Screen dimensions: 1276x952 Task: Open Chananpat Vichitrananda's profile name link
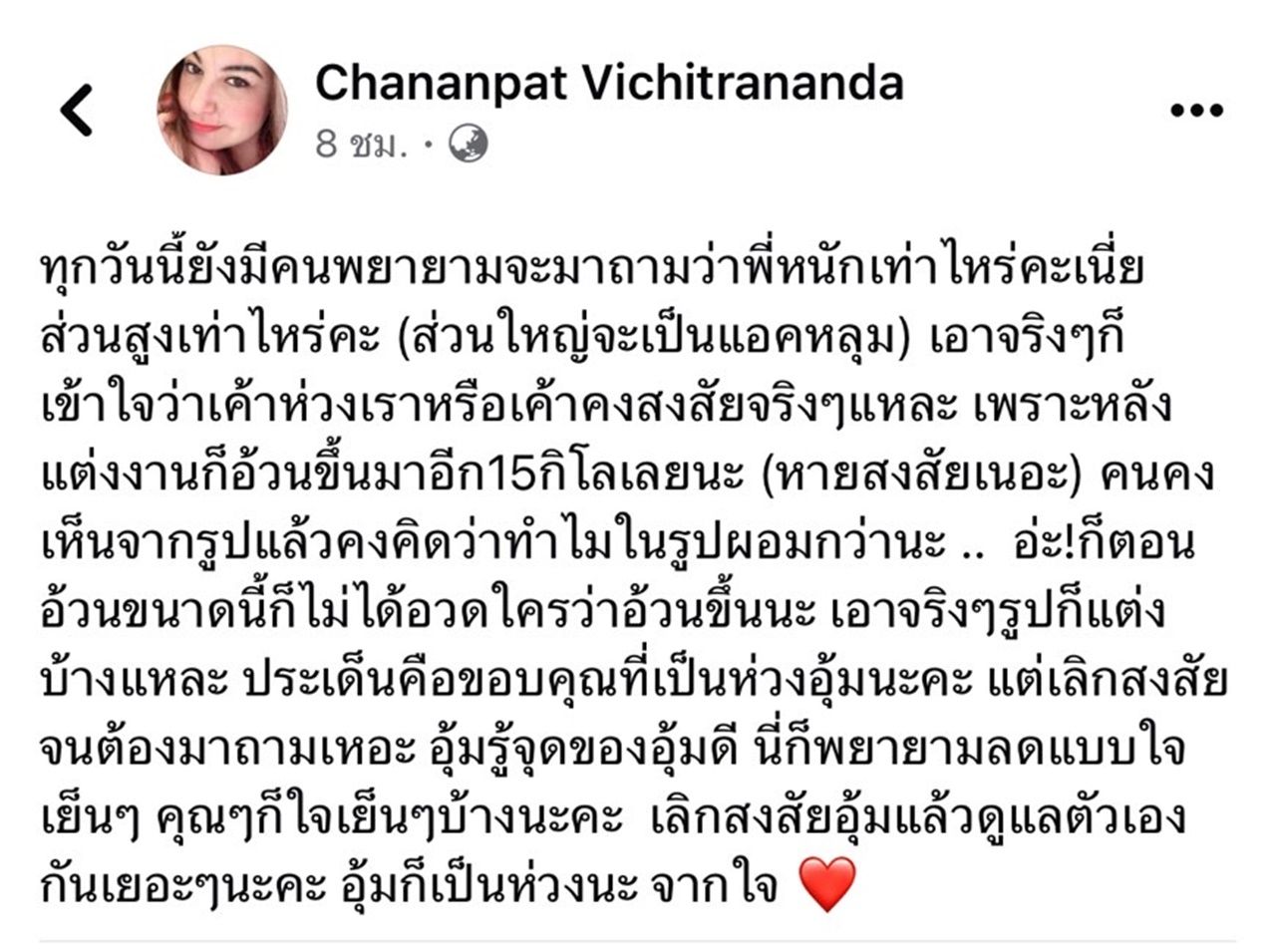coord(609,83)
